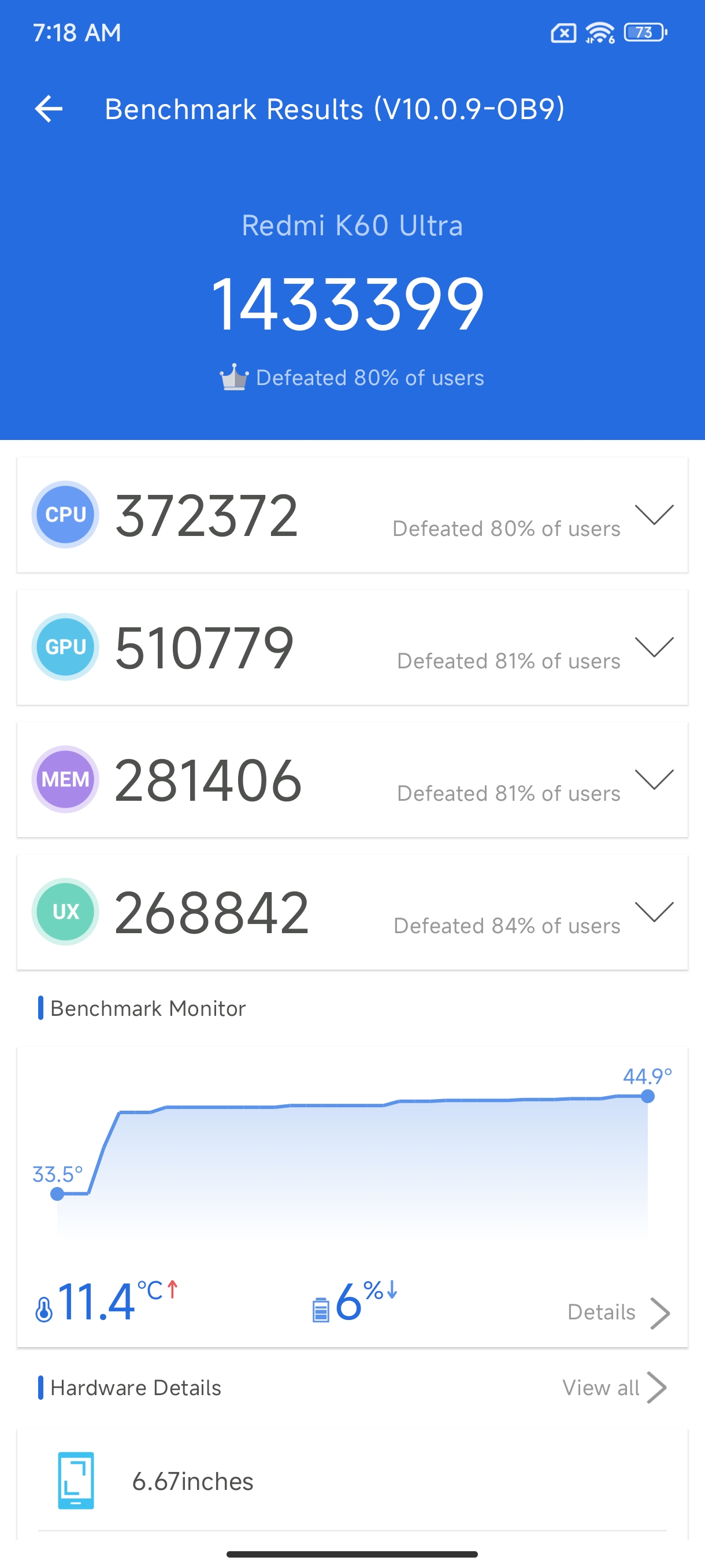
Task: Go back from Benchmark Results
Action: click(49, 109)
